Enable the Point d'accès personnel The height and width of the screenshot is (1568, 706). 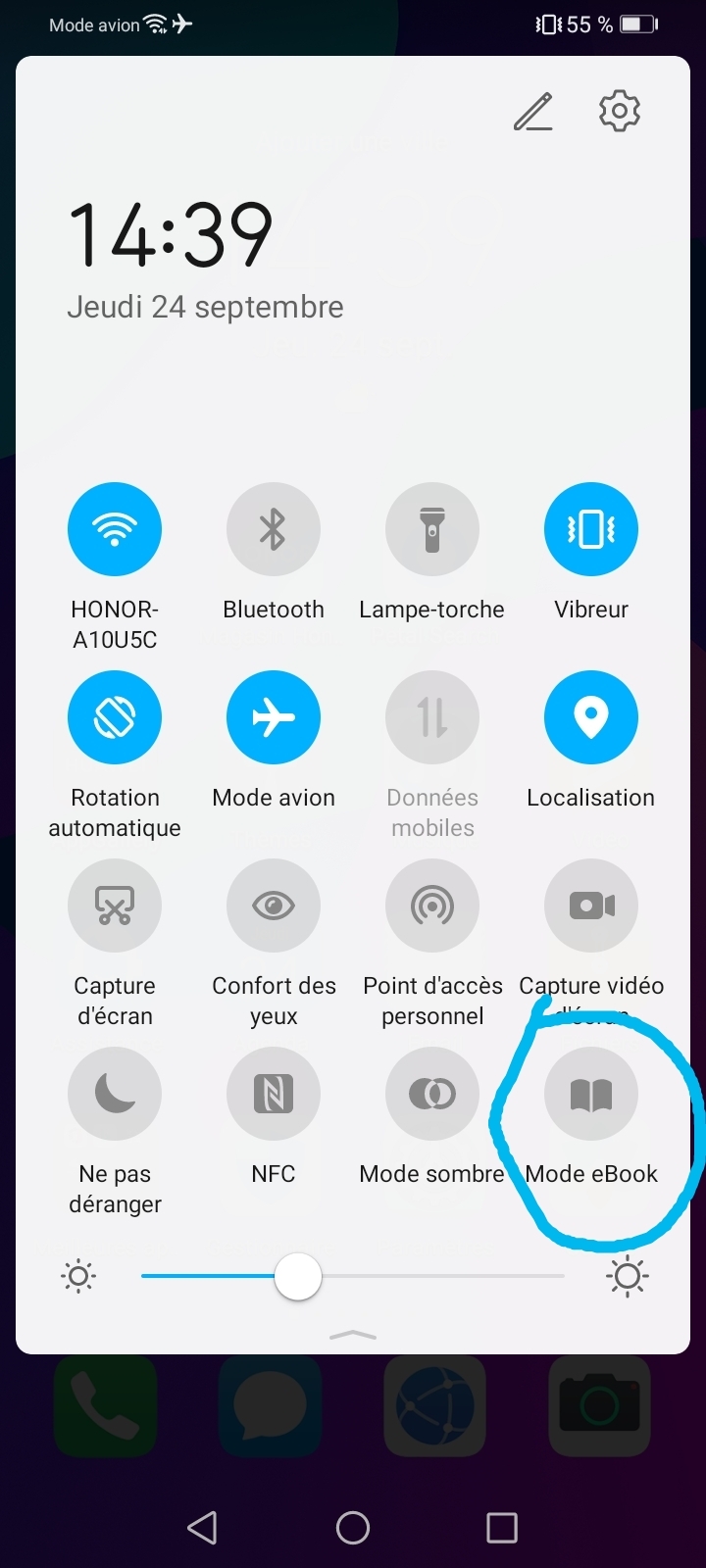[431, 906]
